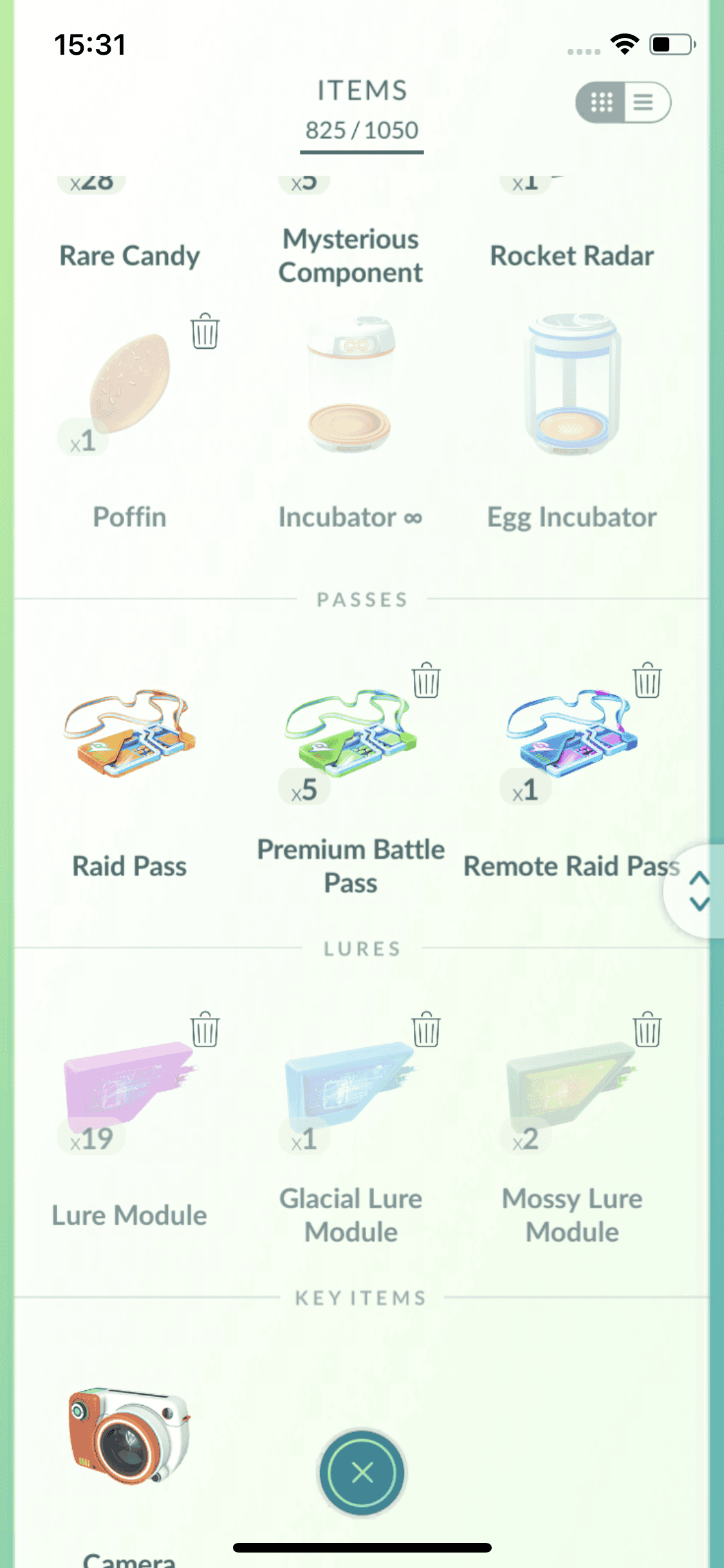Discard Premium Battle Pass via trash icon
This screenshot has width=724, height=1568.
coord(426,681)
